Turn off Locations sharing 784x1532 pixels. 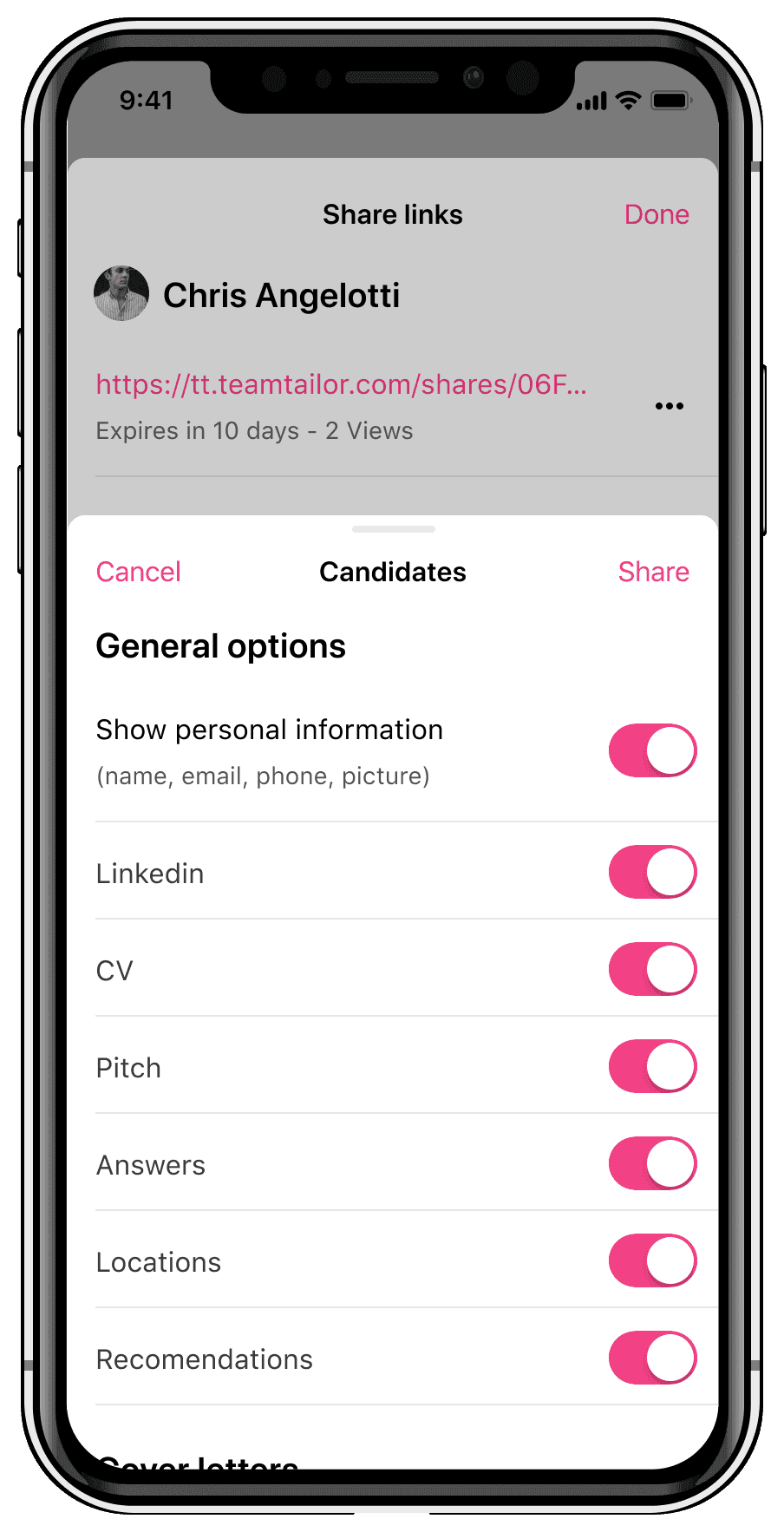(x=653, y=1260)
